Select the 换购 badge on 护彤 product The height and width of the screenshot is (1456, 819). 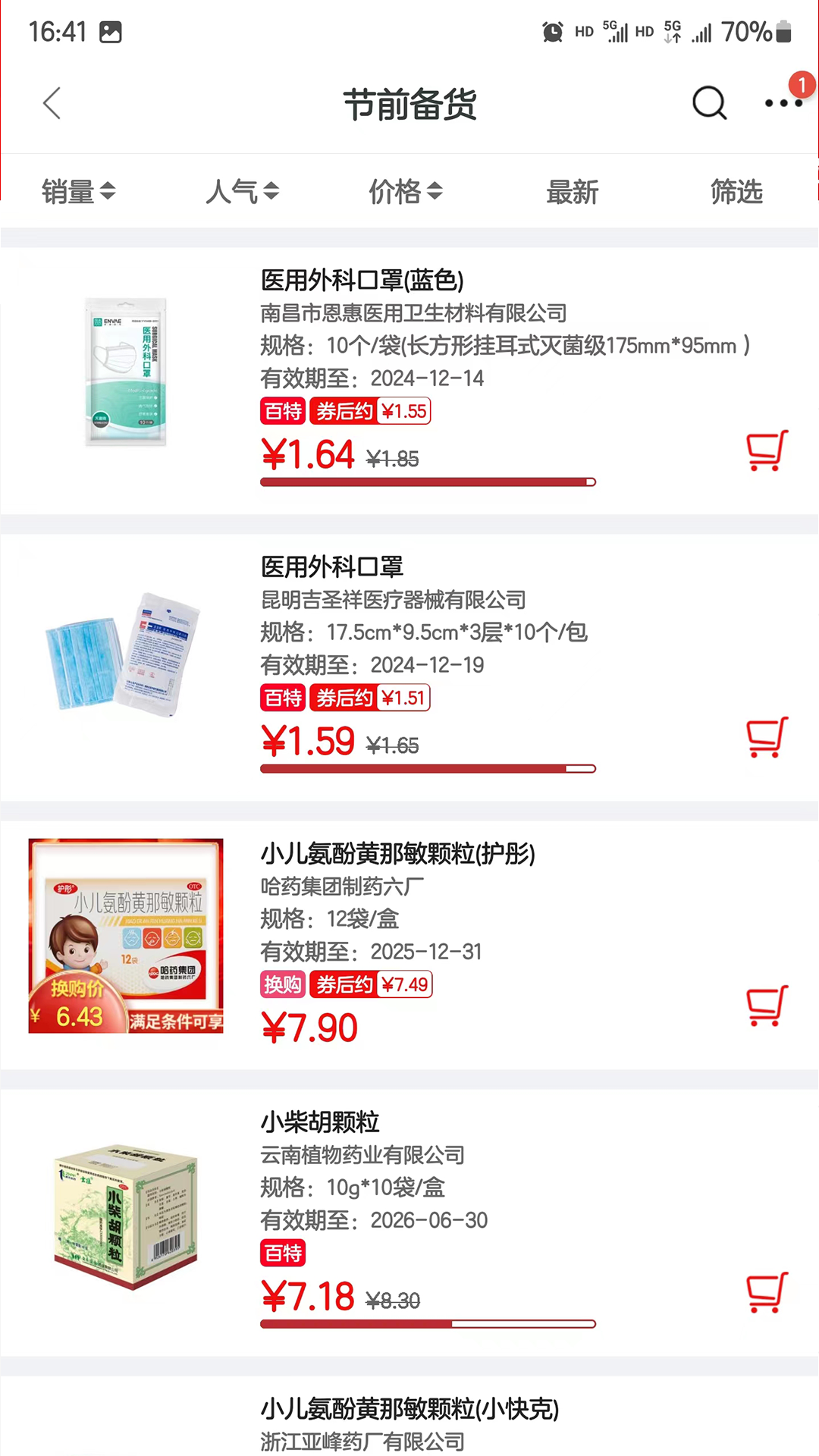click(x=282, y=984)
